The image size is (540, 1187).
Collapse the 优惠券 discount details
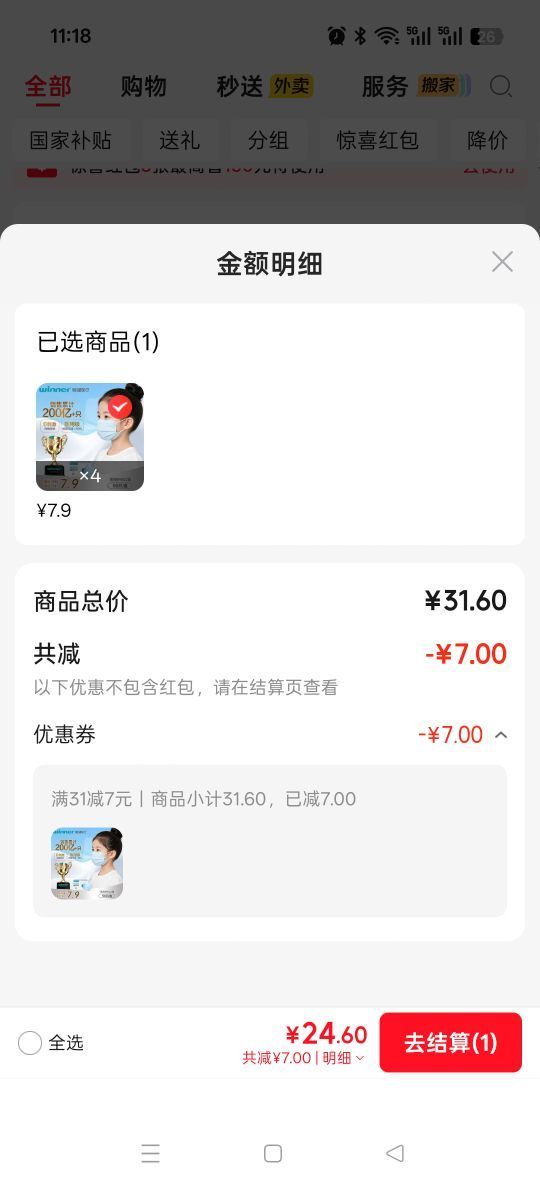(501, 735)
